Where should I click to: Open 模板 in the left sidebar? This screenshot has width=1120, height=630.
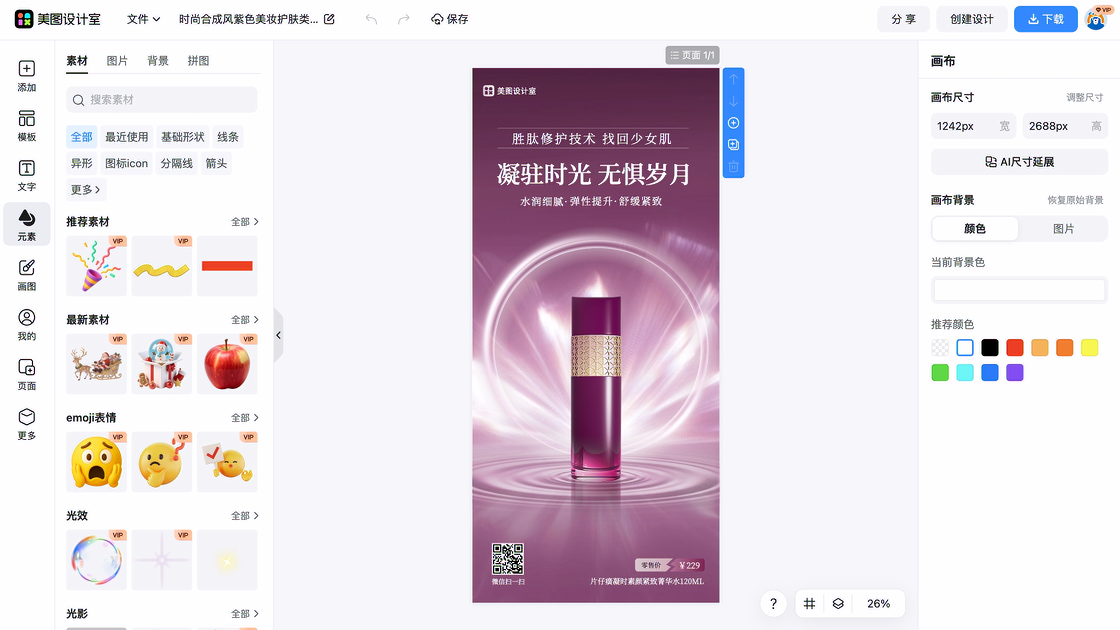click(27, 125)
